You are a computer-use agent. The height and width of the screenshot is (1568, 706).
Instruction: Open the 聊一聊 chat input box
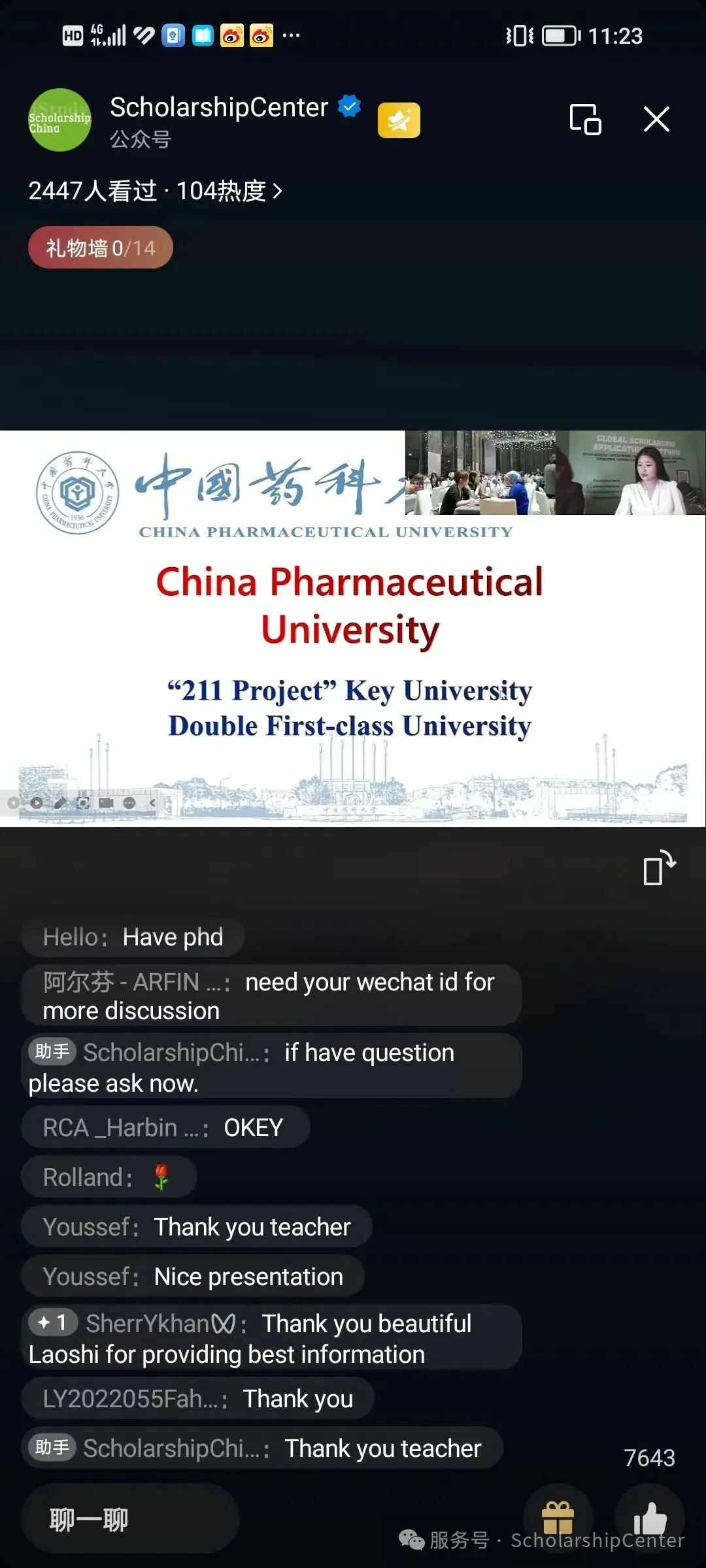(x=130, y=1519)
